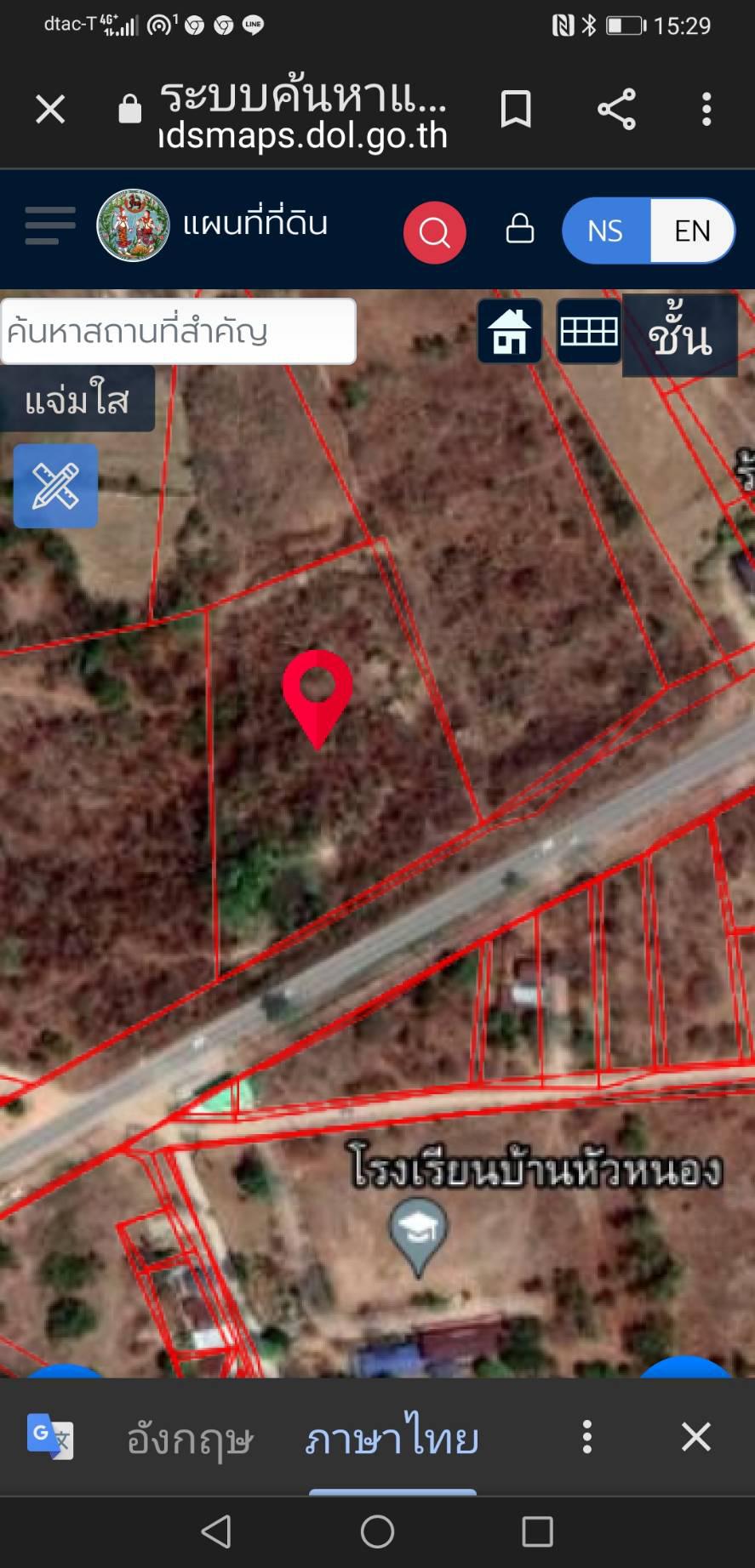Tap the red search button
Viewport: 755px width, 1568px height.
click(x=434, y=231)
